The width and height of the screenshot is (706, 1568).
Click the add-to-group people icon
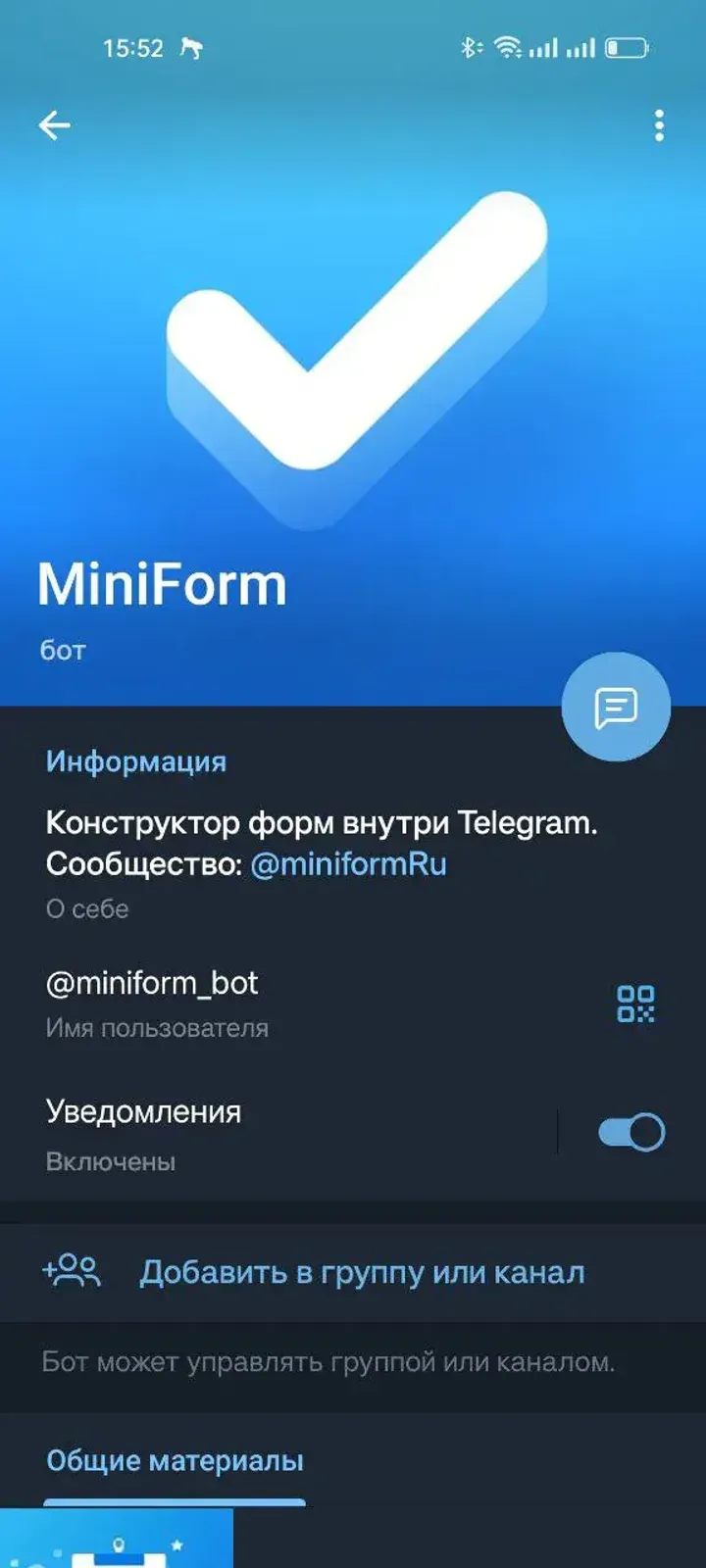(x=73, y=1271)
